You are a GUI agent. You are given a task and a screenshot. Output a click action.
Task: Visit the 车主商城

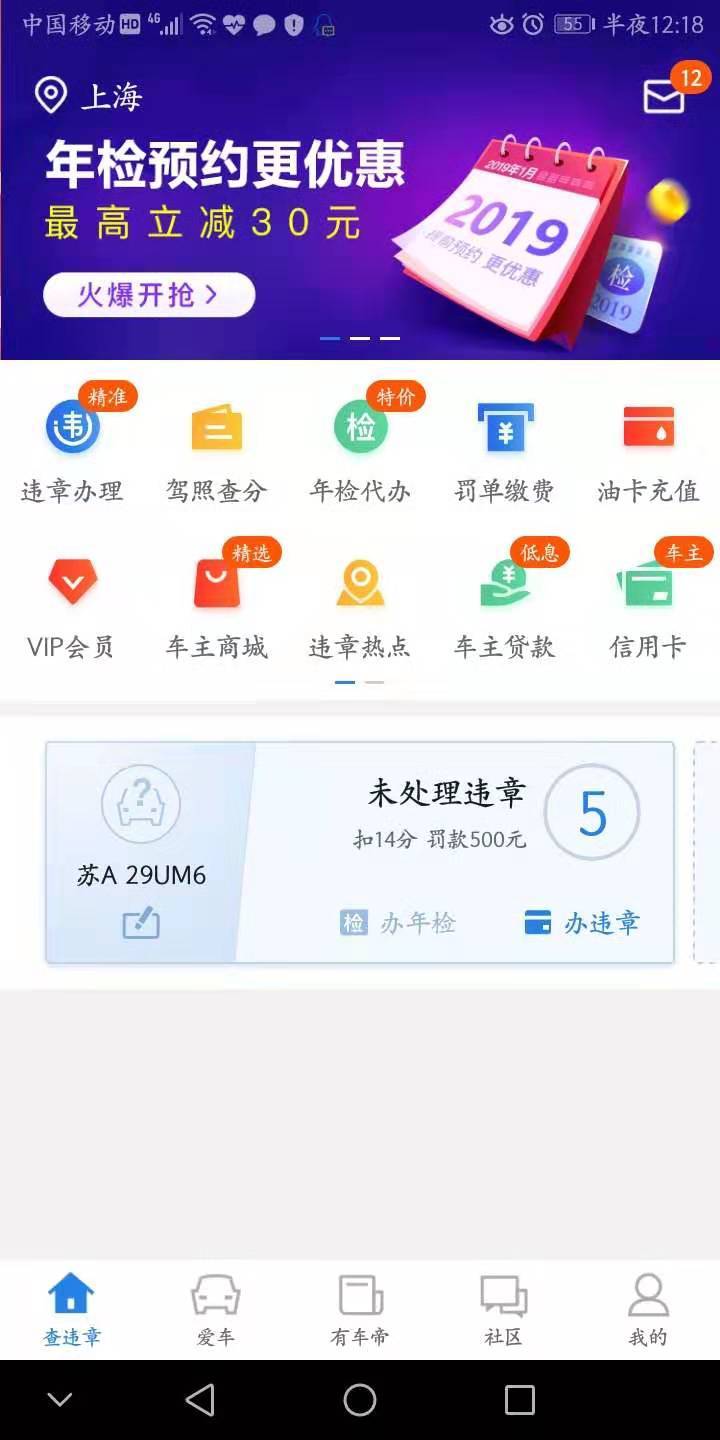(x=216, y=603)
